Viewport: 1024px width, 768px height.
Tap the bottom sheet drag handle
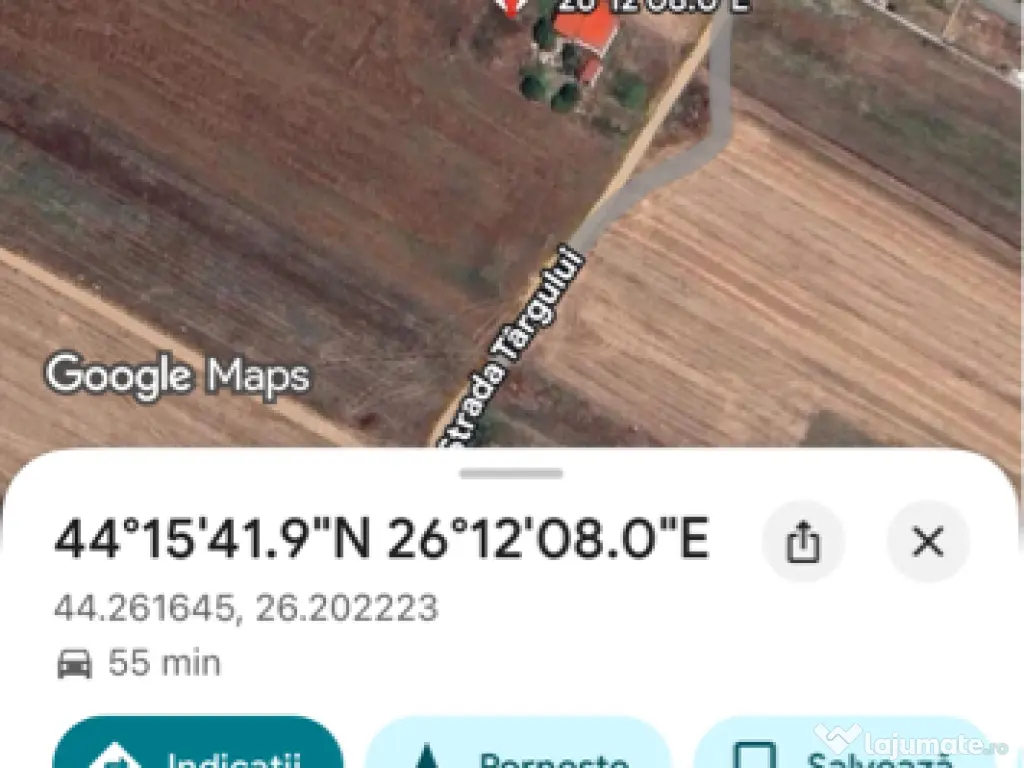(512, 473)
